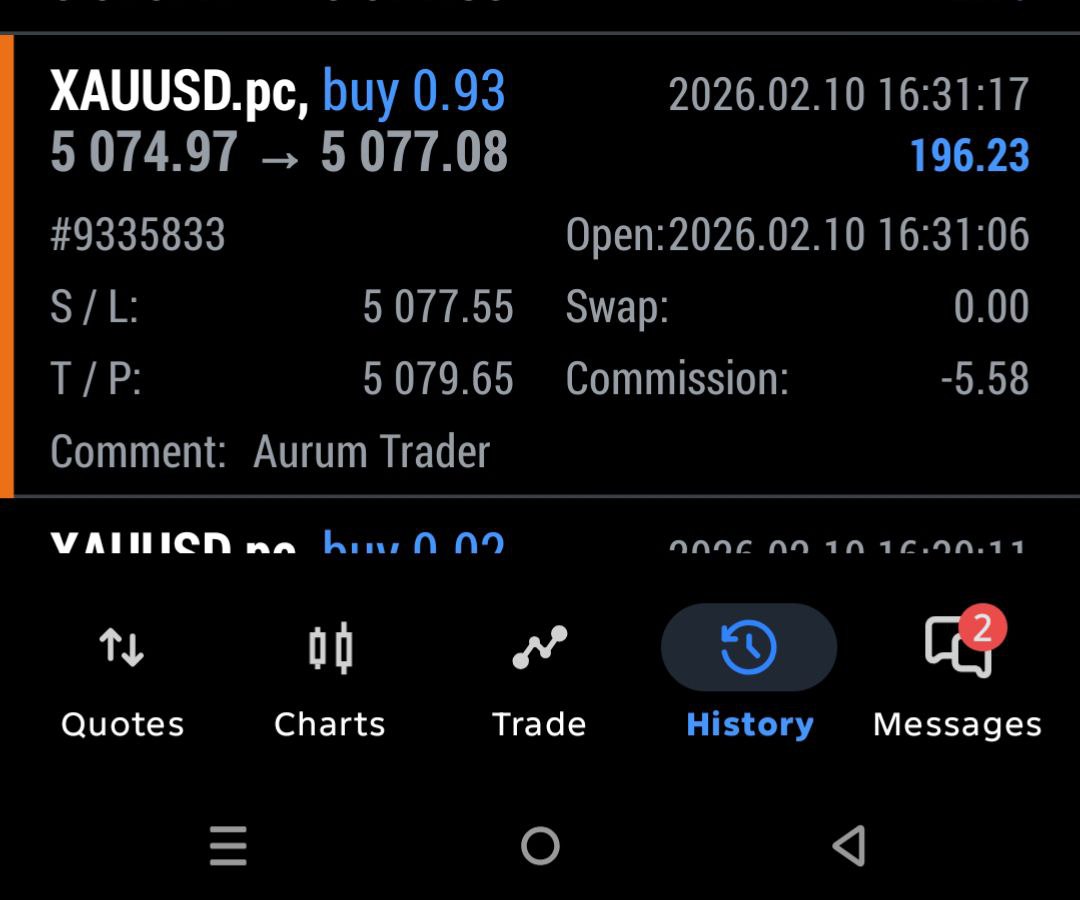The width and height of the screenshot is (1080, 900).
Task: Go to the home screen
Action: pyautogui.click(x=540, y=846)
